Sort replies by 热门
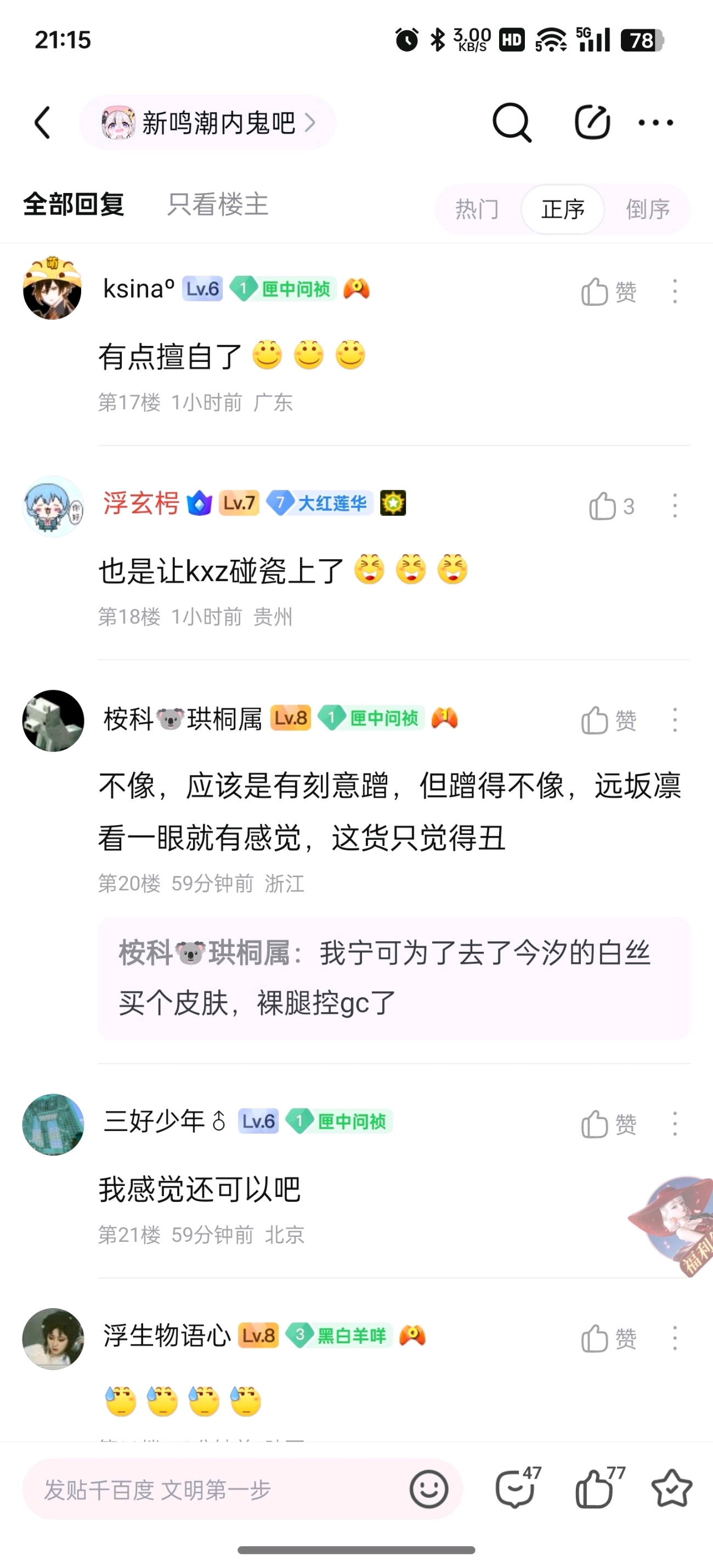This screenshot has height=1568, width=713. 477,209
